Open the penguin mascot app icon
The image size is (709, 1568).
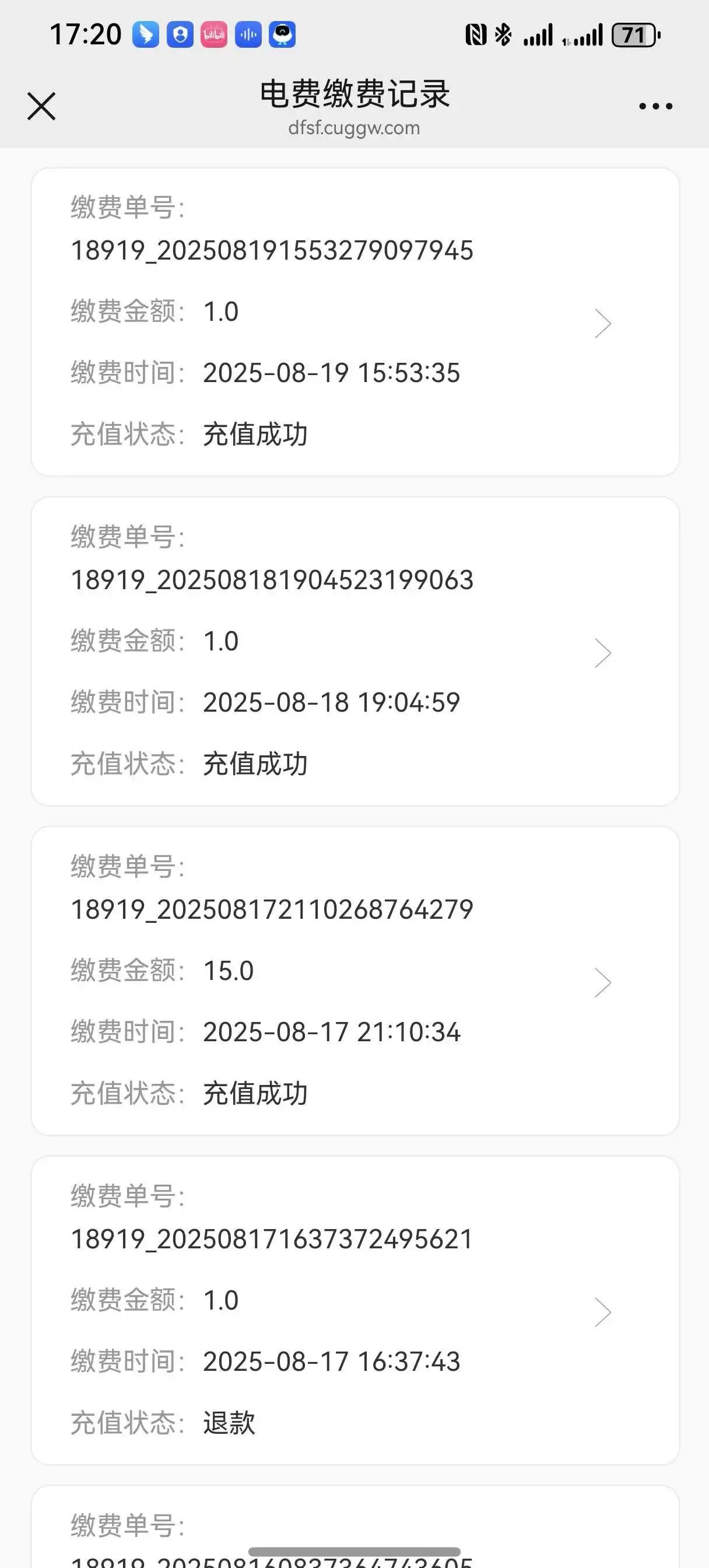pyautogui.click(x=282, y=34)
